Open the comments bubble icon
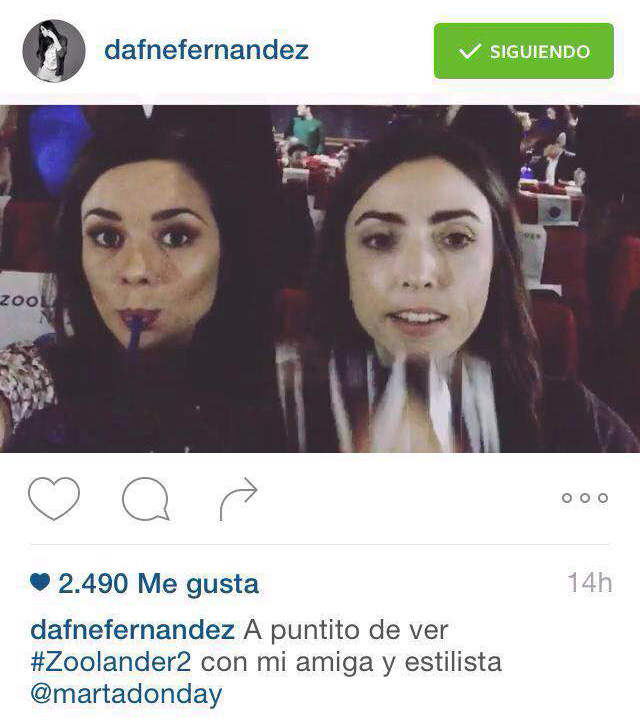640x721 pixels. (x=145, y=499)
